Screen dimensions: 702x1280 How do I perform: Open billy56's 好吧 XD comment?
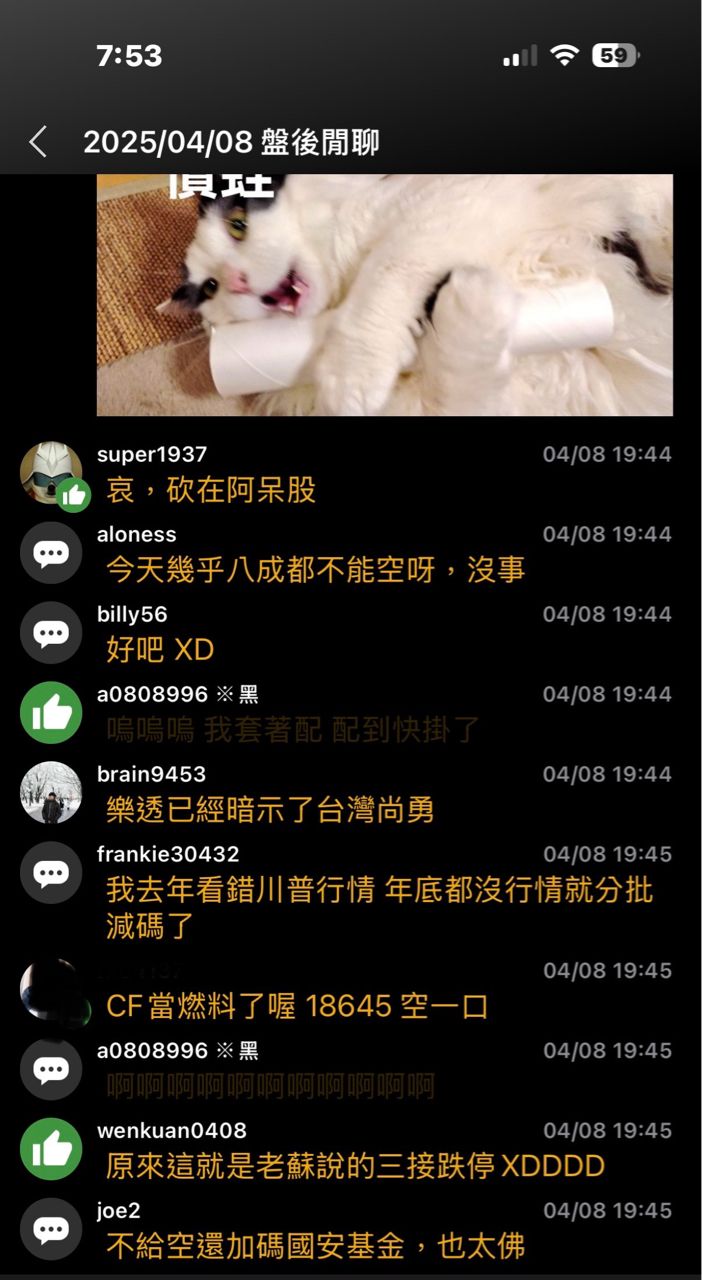(x=160, y=650)
